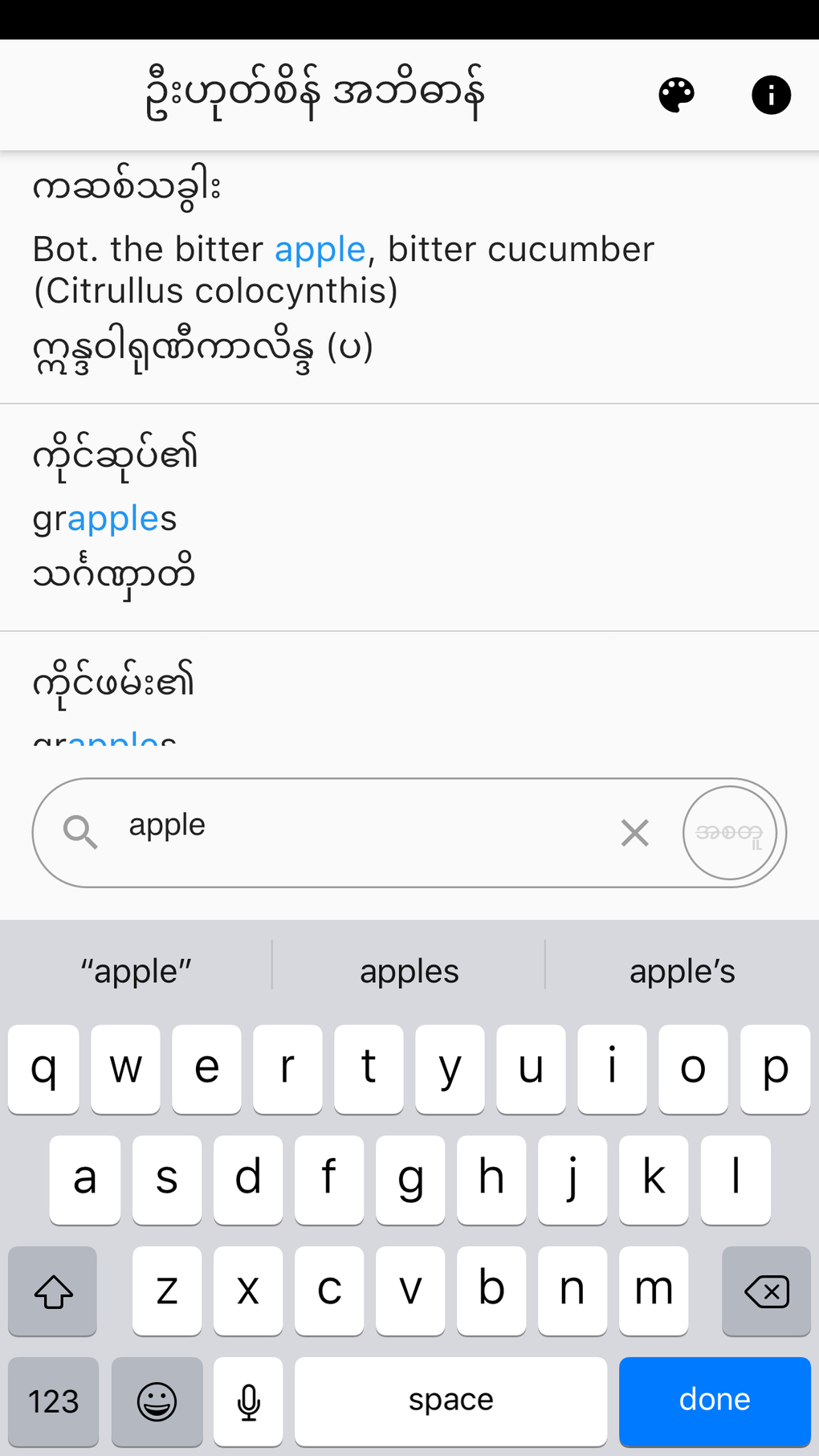Viewport: 819px width, 1456px height.
Task: Clear the apple search text
Action: pyautogui.click(x=634, y=833)
